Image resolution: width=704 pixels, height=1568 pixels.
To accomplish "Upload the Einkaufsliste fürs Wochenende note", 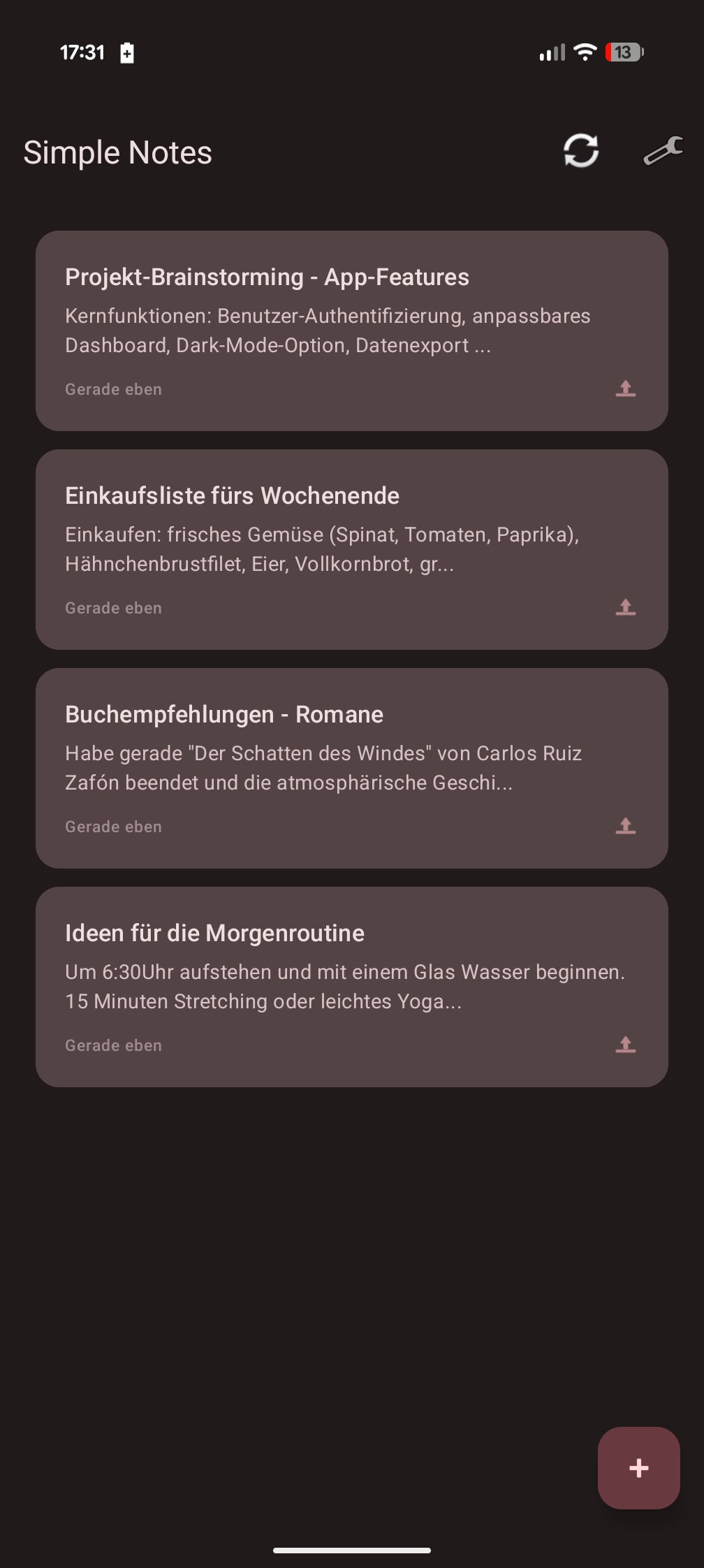I will click(625, 608).
